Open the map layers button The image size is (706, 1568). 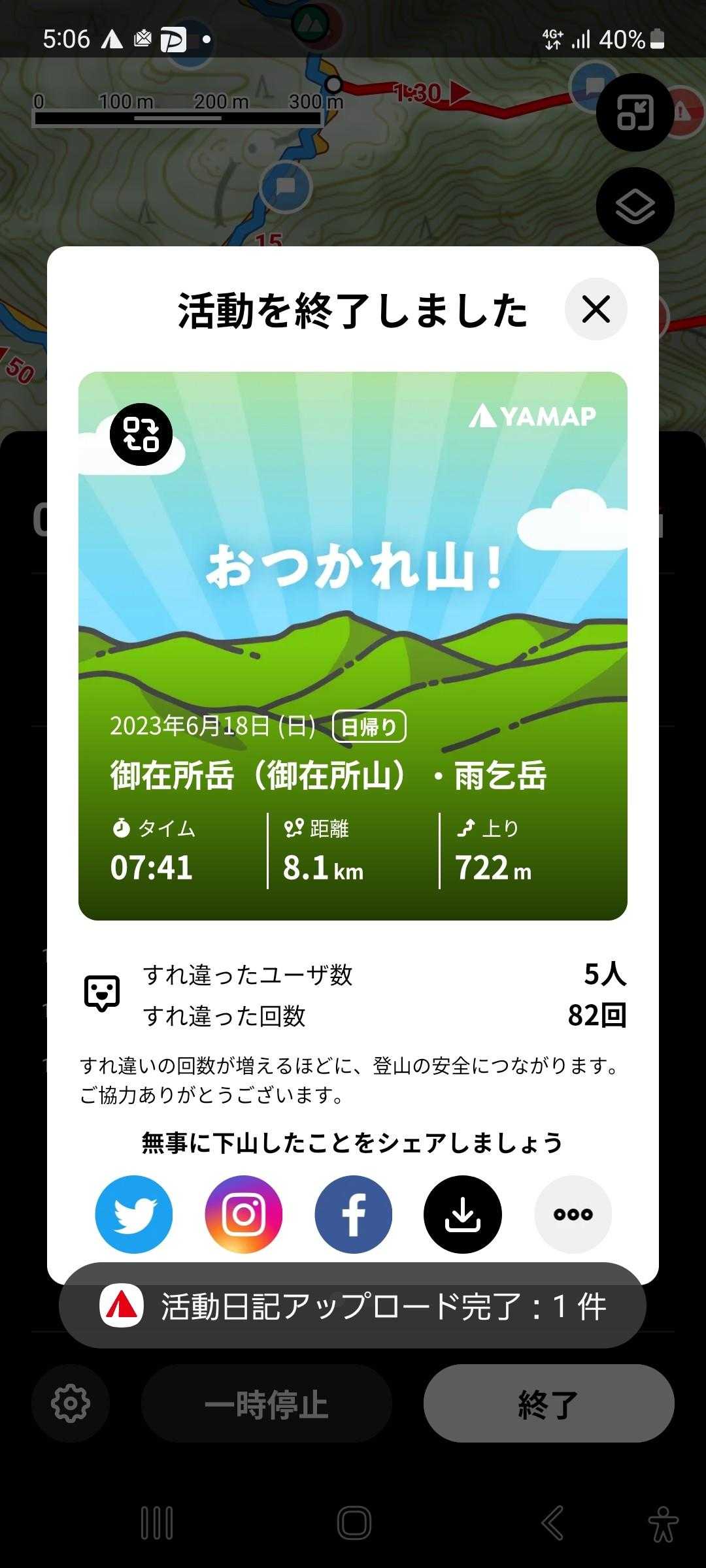(635, 206)
